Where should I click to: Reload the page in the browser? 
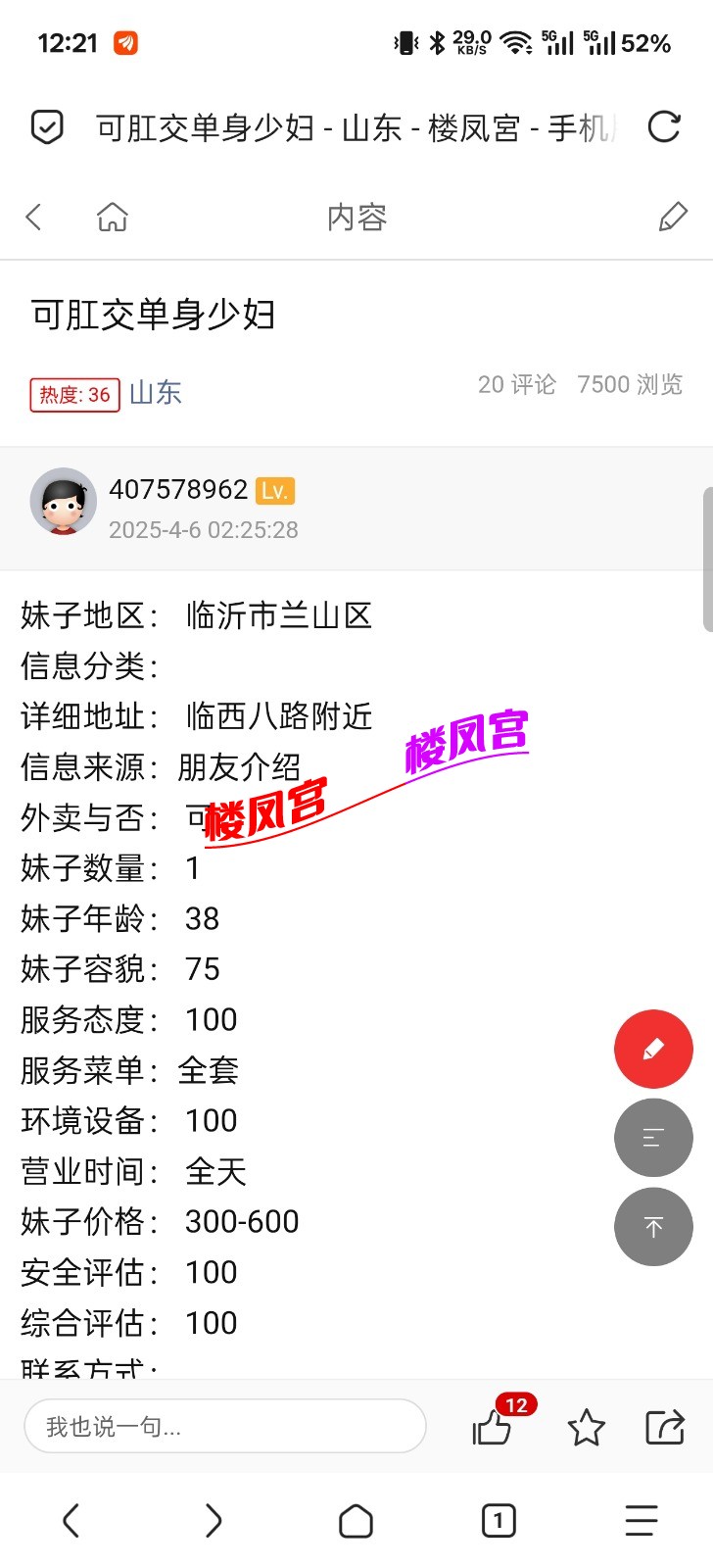point(664,127)
